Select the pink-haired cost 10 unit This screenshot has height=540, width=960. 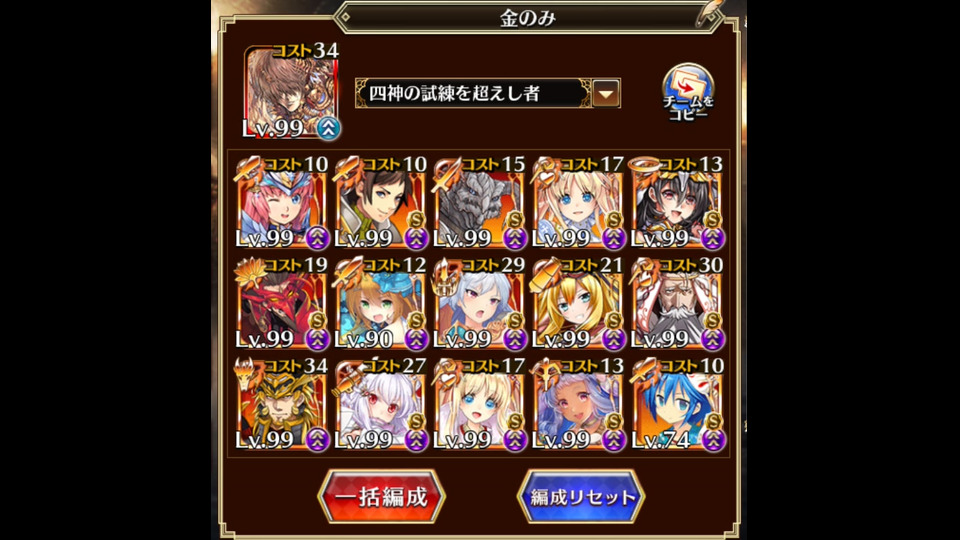(281, 205)
